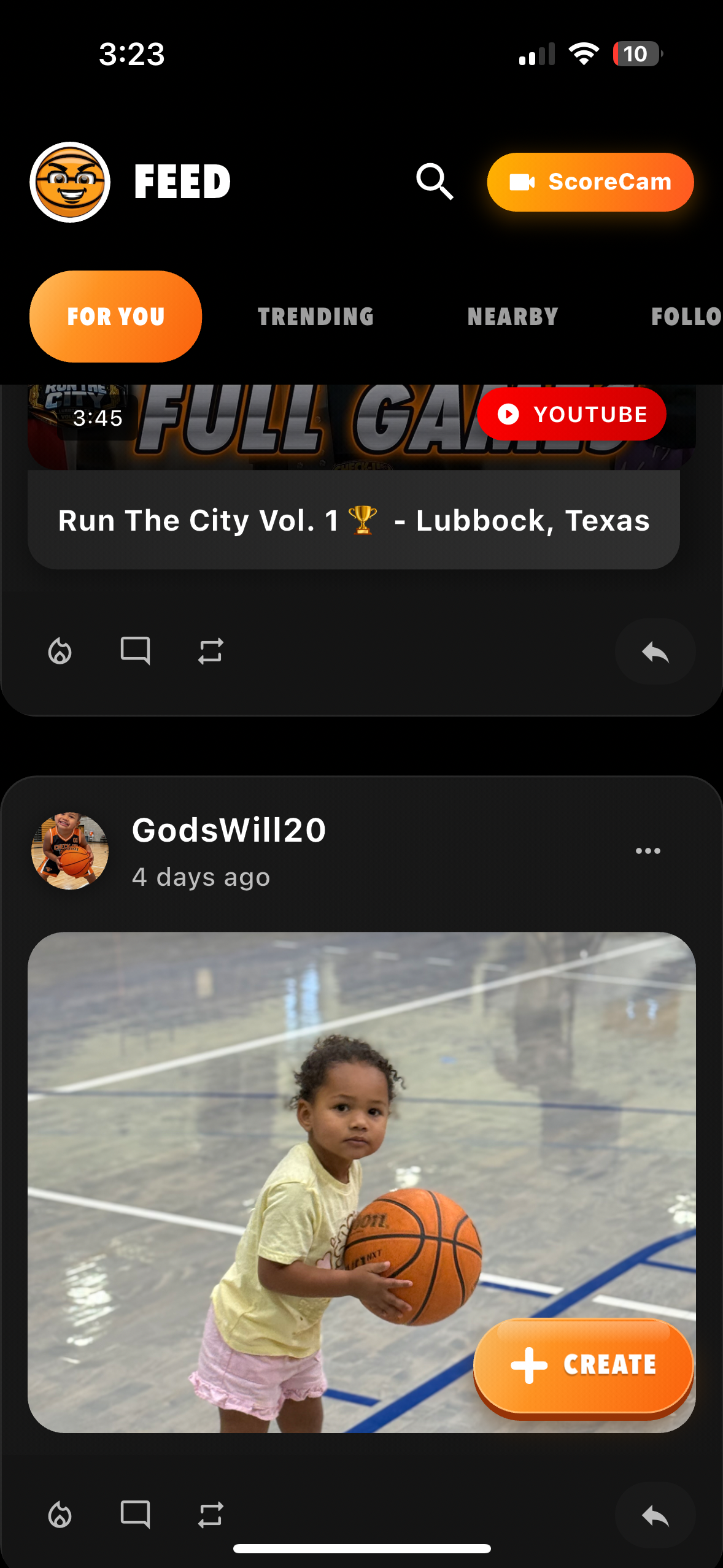
Task: Open the search magnifier icon
Action: [x=435, y=182]
